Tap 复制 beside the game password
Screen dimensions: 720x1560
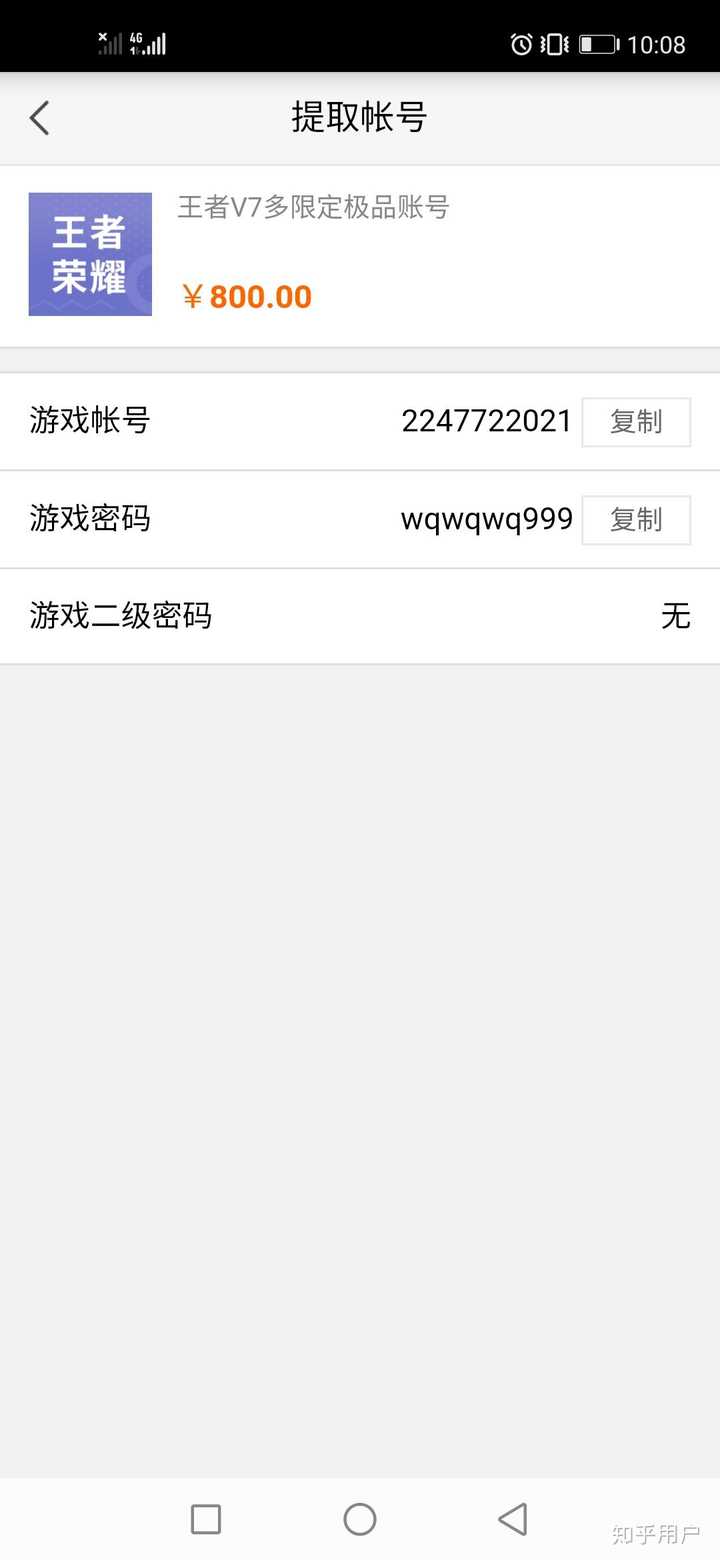[x=636, y=520]
